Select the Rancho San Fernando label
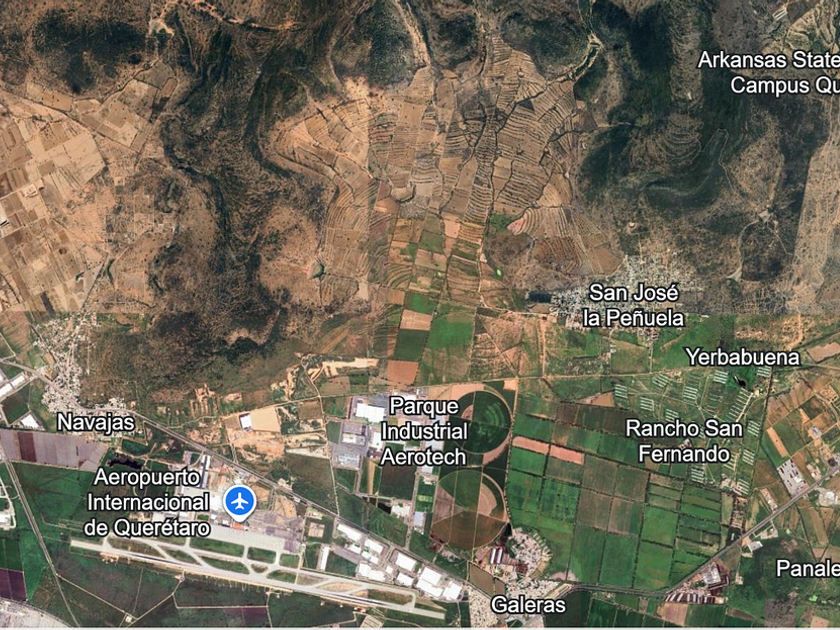Image resolution: width=840 pixels, height=630 pixels. coord(684,441)
